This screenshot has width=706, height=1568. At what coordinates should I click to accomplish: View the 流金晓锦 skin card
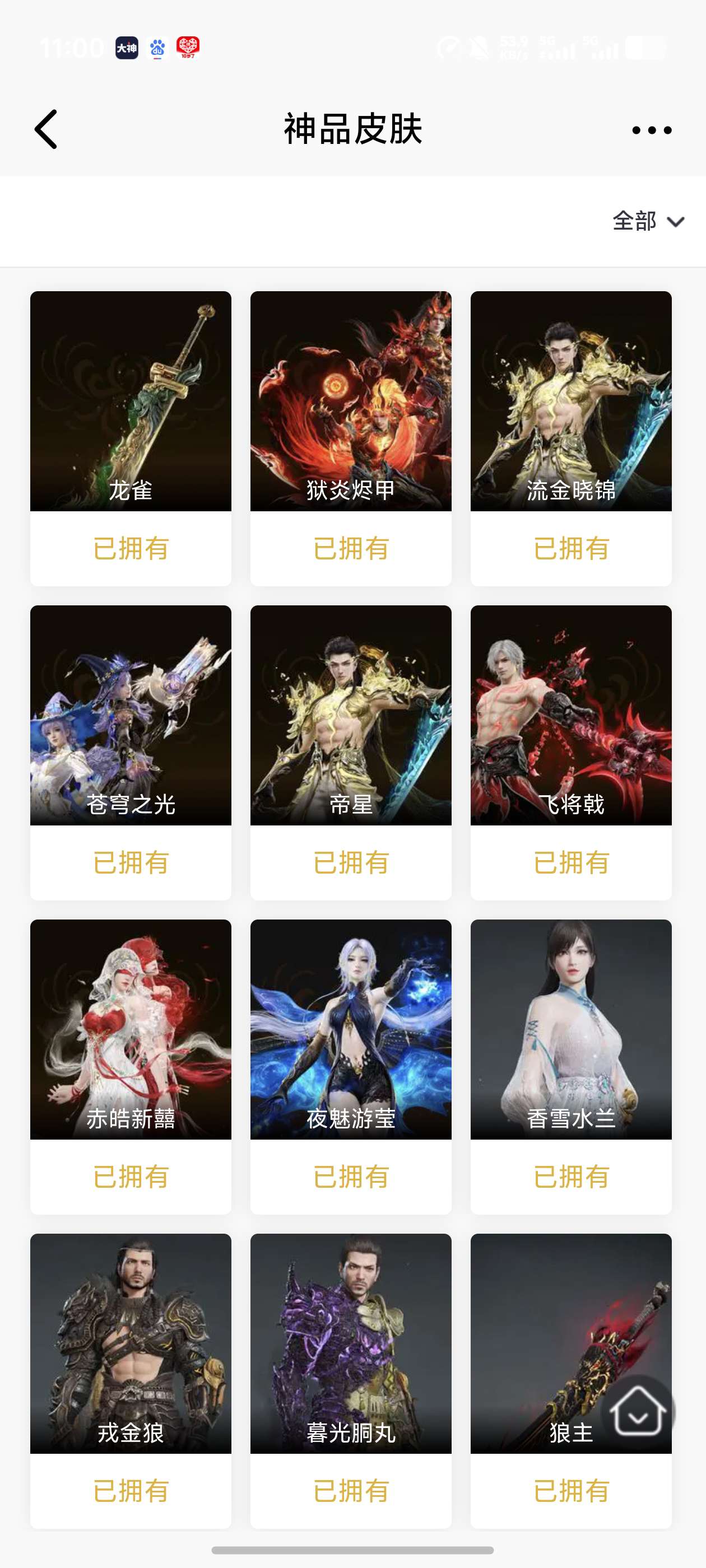571,402
